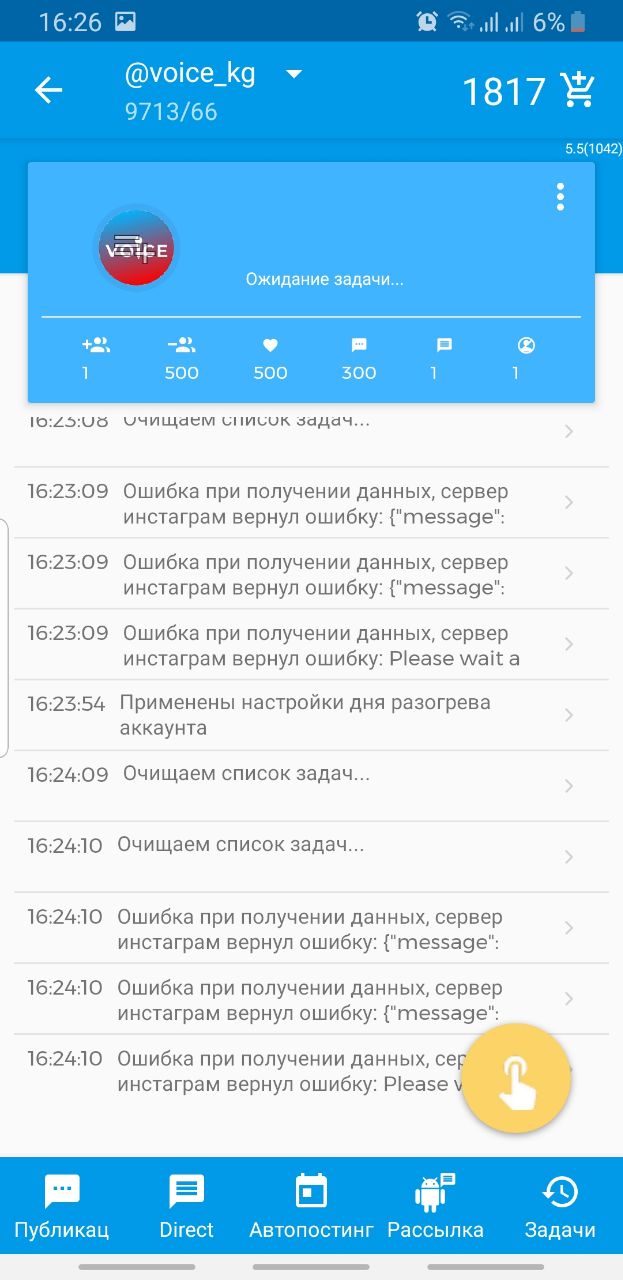Tap the heart likes counter

click(x=270, y=358)
